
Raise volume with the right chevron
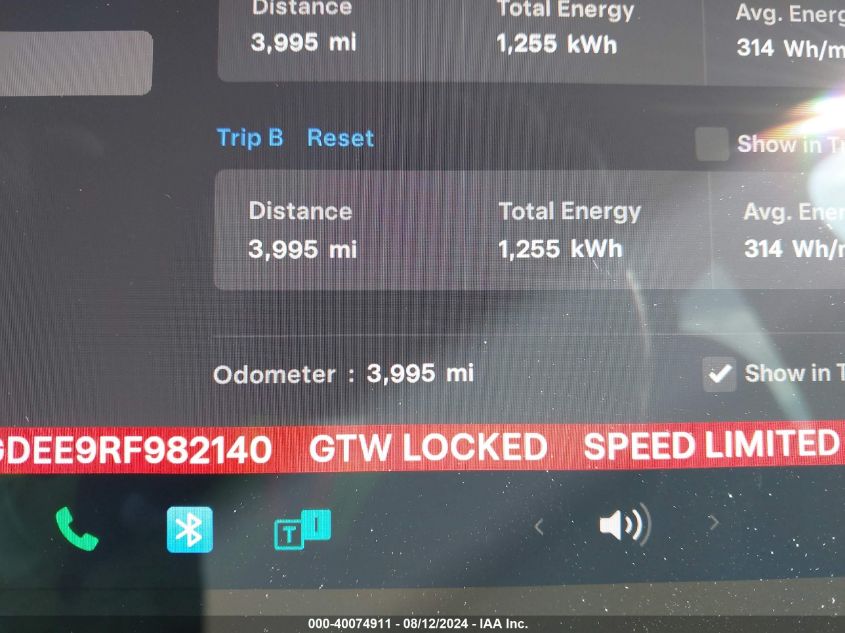713,522
